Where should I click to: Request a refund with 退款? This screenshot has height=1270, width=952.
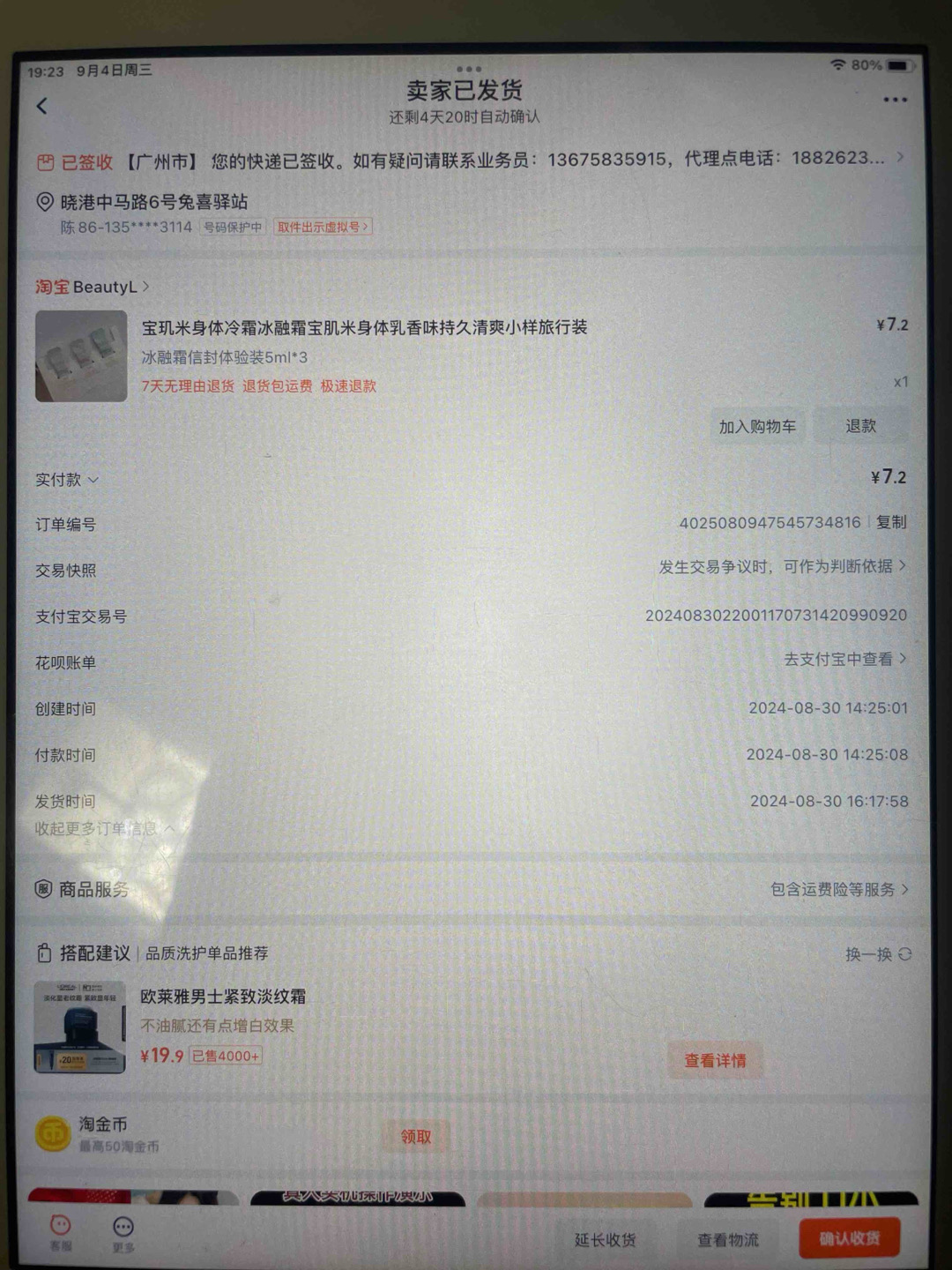[x=860, y=426]
